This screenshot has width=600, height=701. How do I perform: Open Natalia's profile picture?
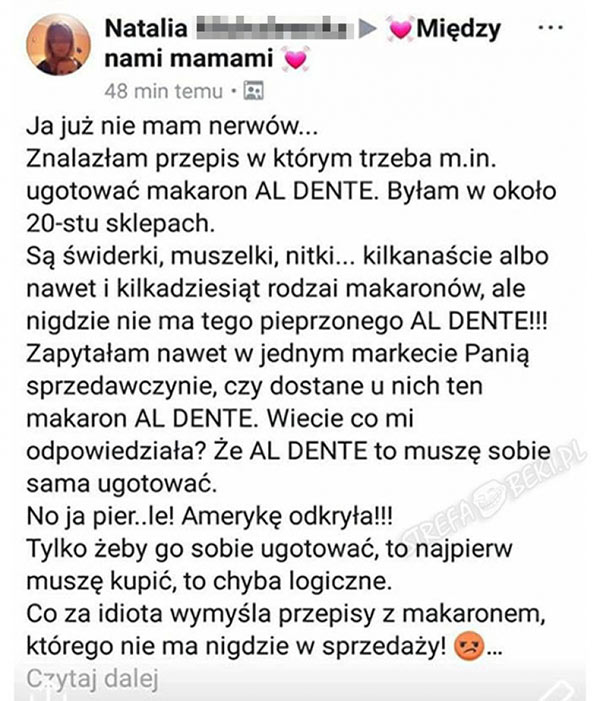pyautogui.click(x=64, y=46)
